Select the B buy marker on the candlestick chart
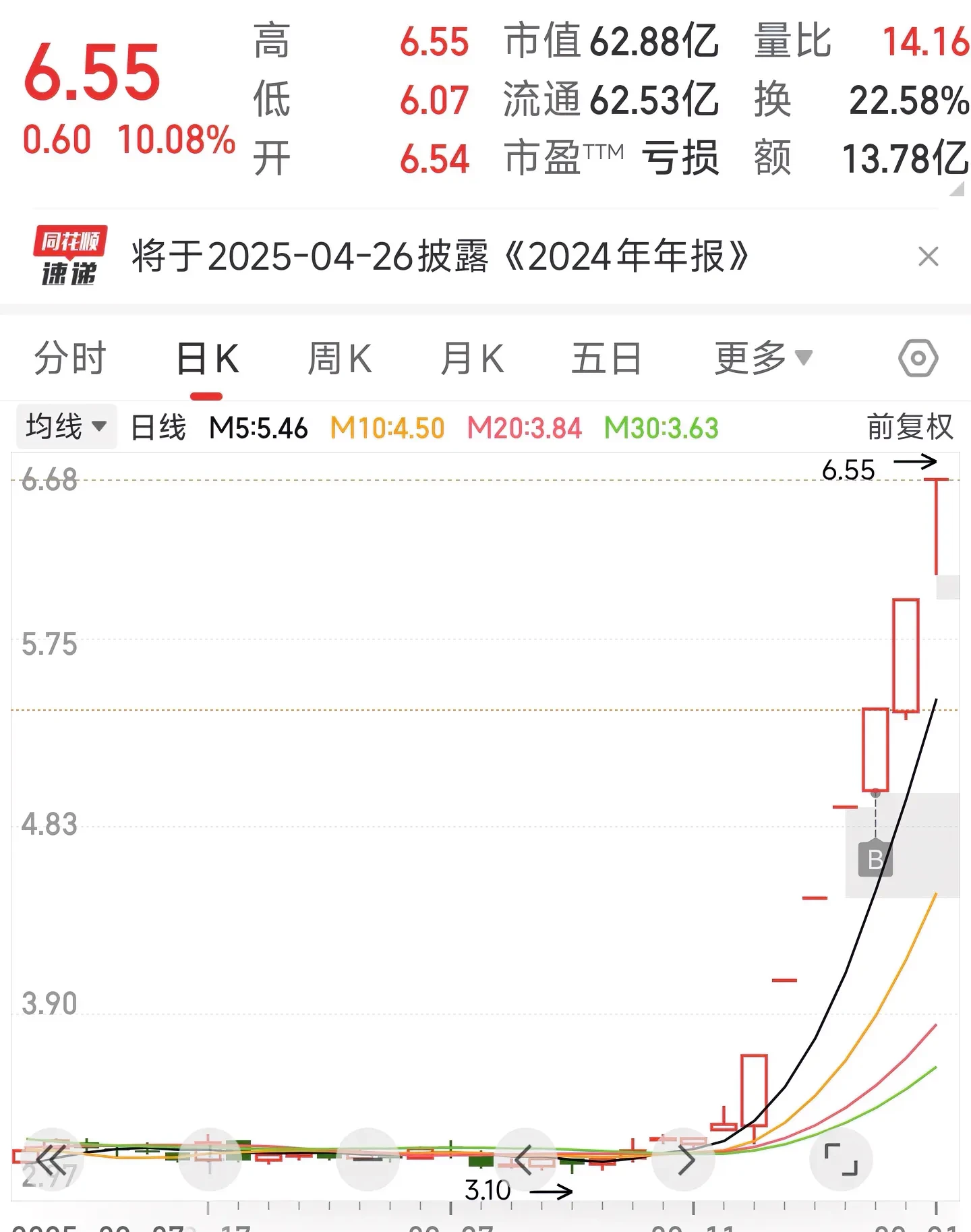The width and height of the screenshot is (971, 1232). pyautogui.click(x=875, y=858)
